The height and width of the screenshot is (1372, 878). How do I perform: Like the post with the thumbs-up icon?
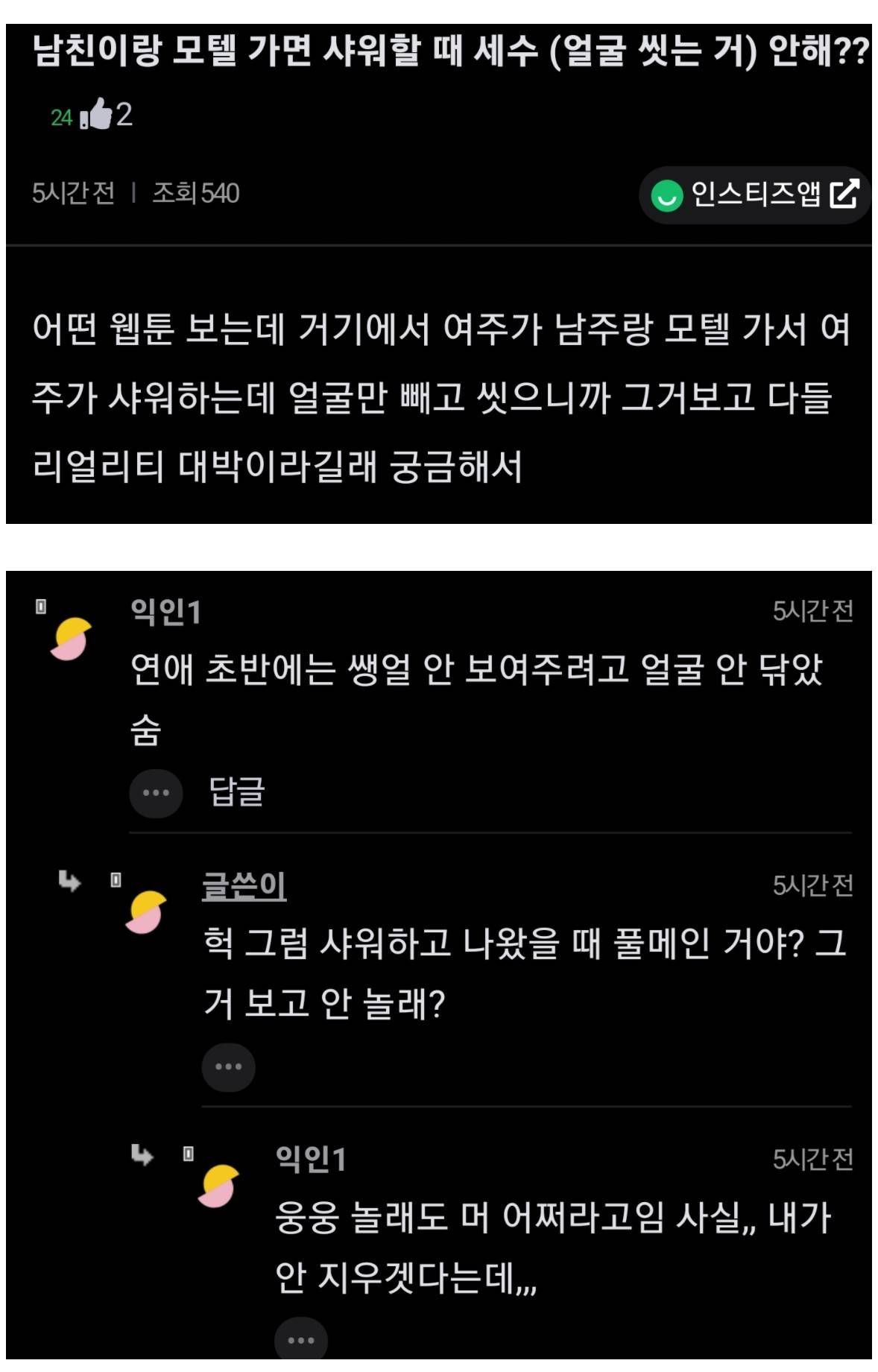click(x=97, y=115)
